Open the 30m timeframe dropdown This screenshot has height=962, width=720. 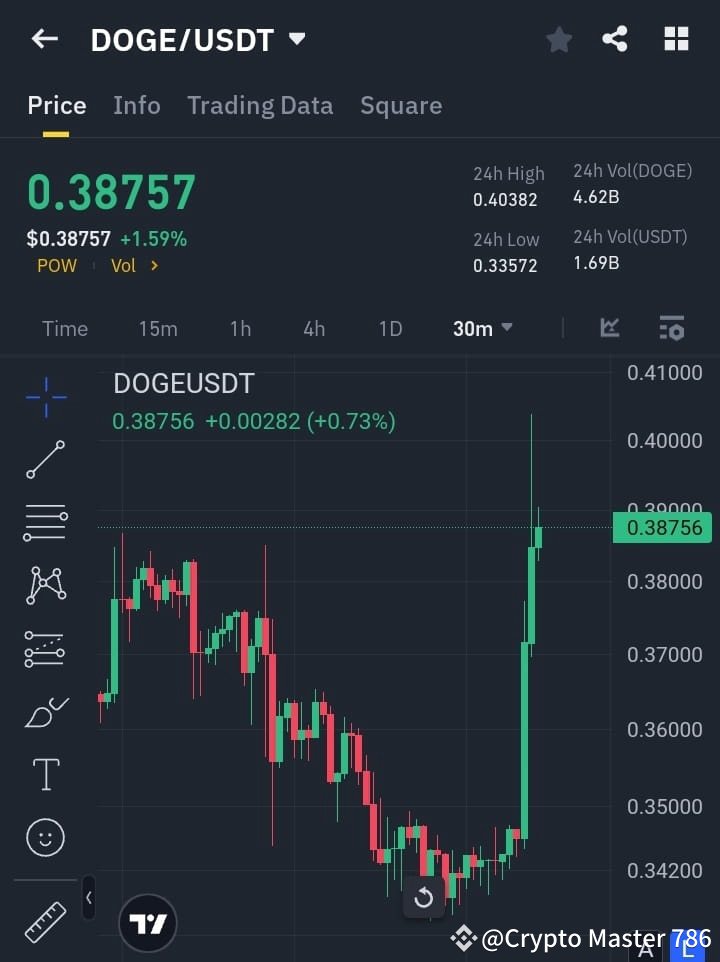point(483,328)
